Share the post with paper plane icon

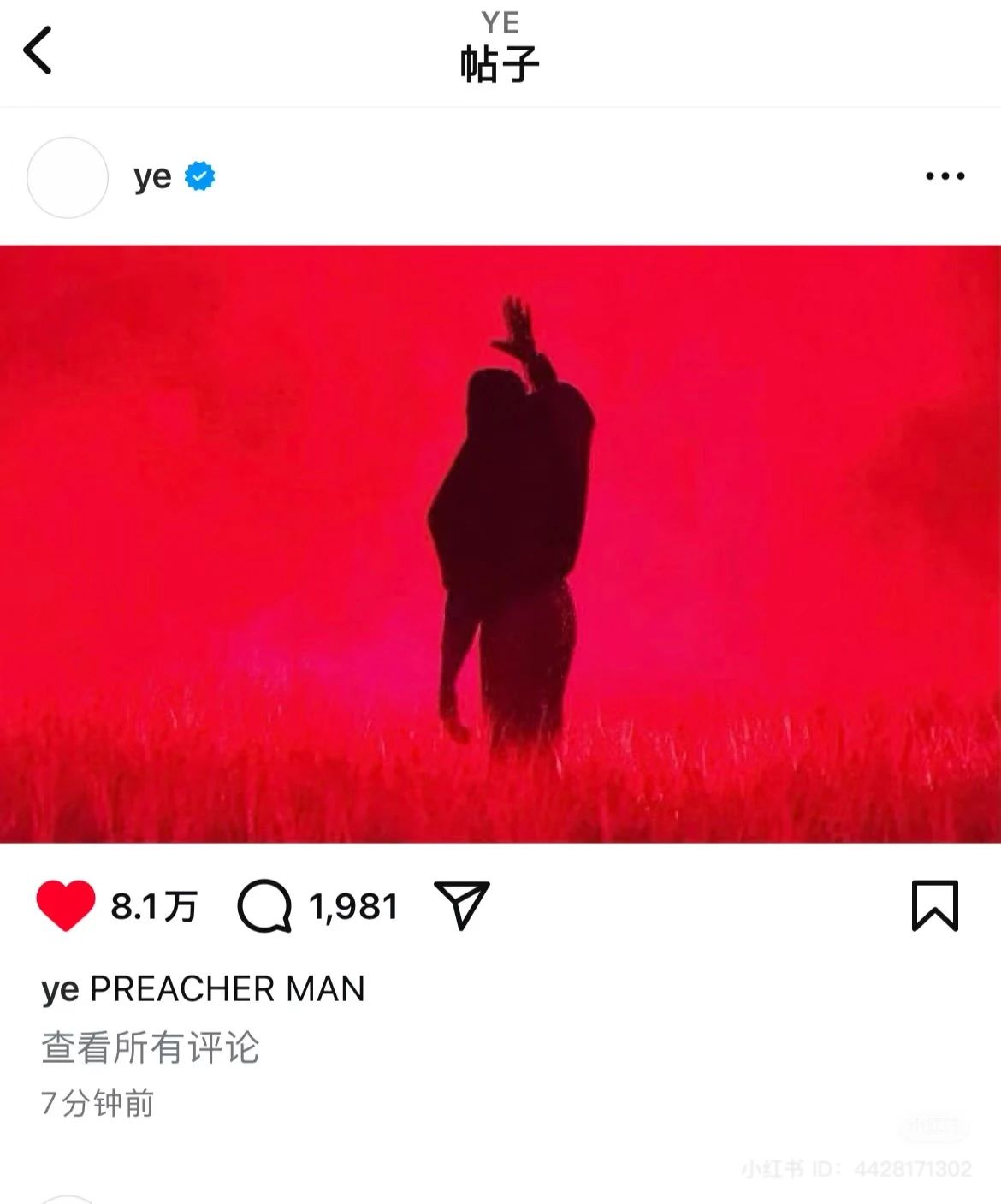pos(462,904)
